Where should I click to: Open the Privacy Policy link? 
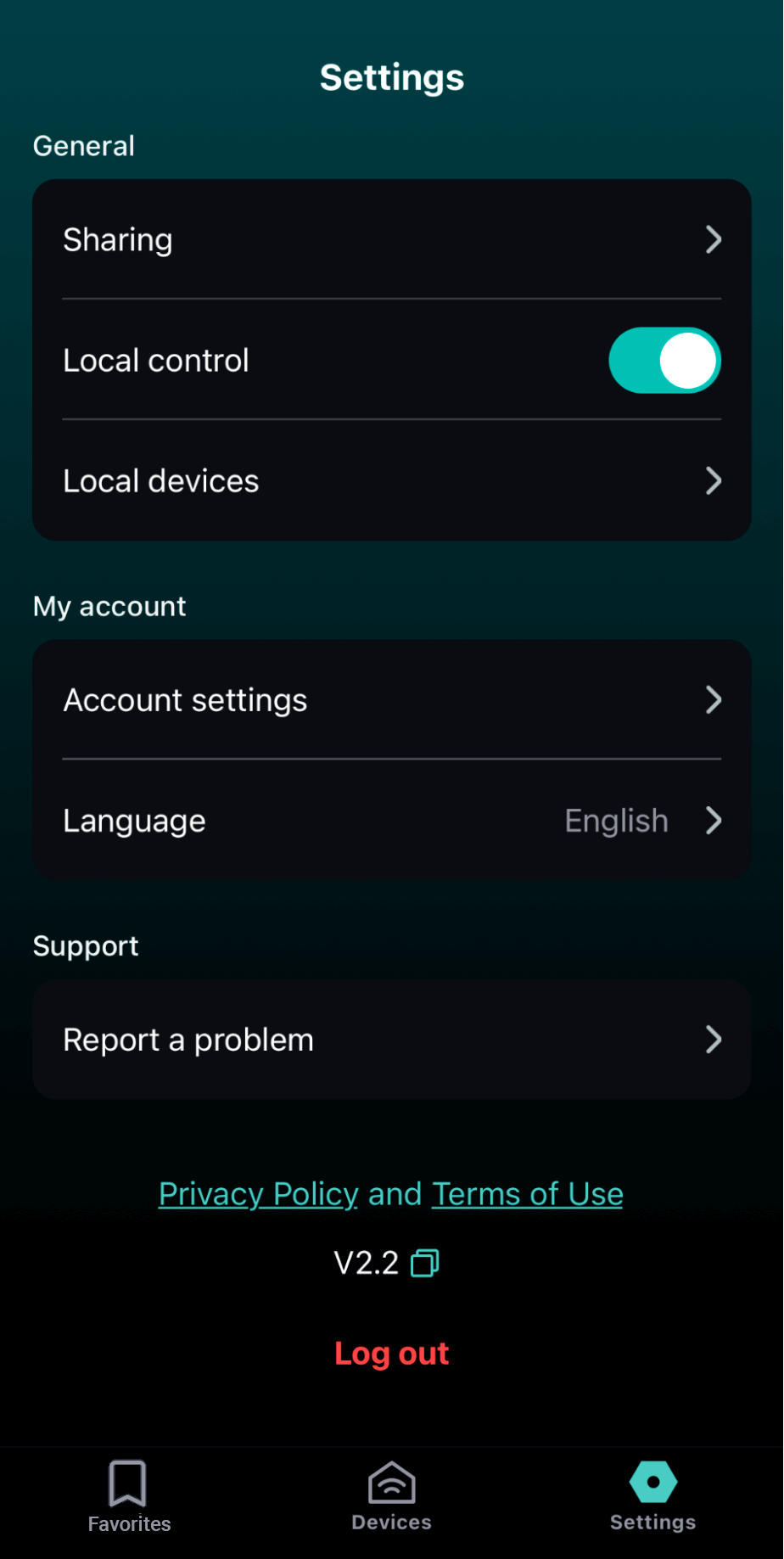point(259,1194)
